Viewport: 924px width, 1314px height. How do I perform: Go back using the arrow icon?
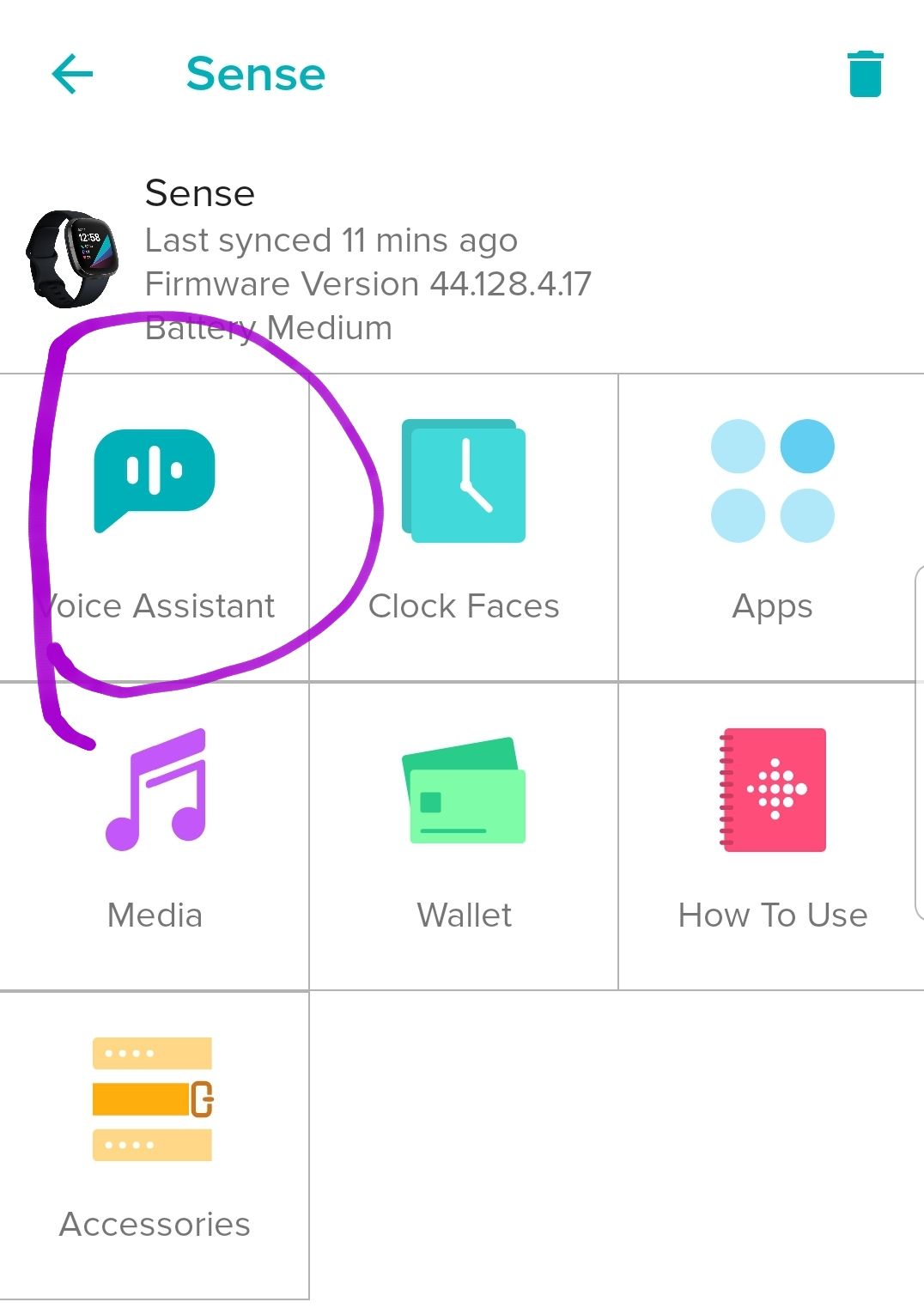(72, 74)
